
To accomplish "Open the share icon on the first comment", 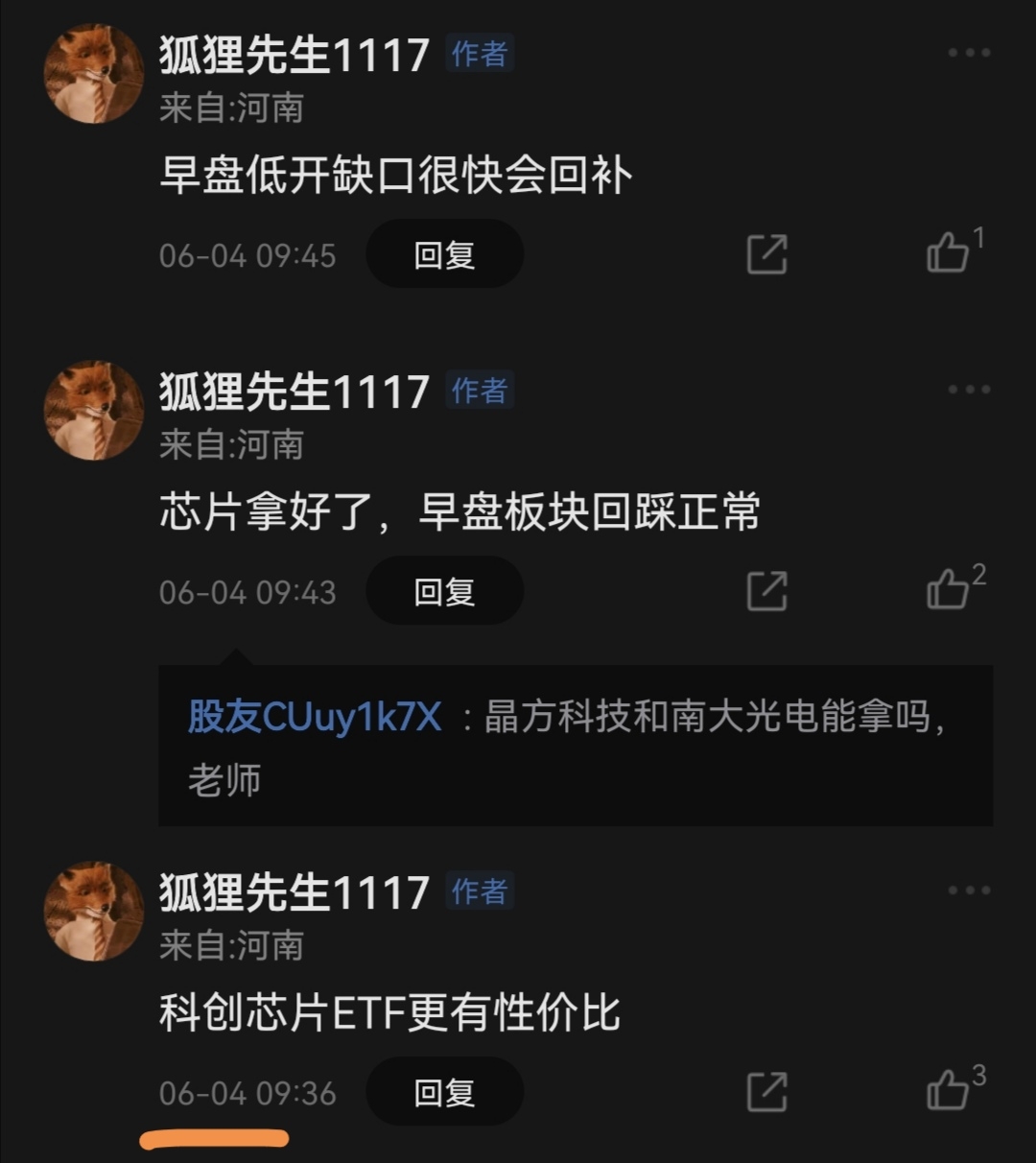I will tap(765, 253).
